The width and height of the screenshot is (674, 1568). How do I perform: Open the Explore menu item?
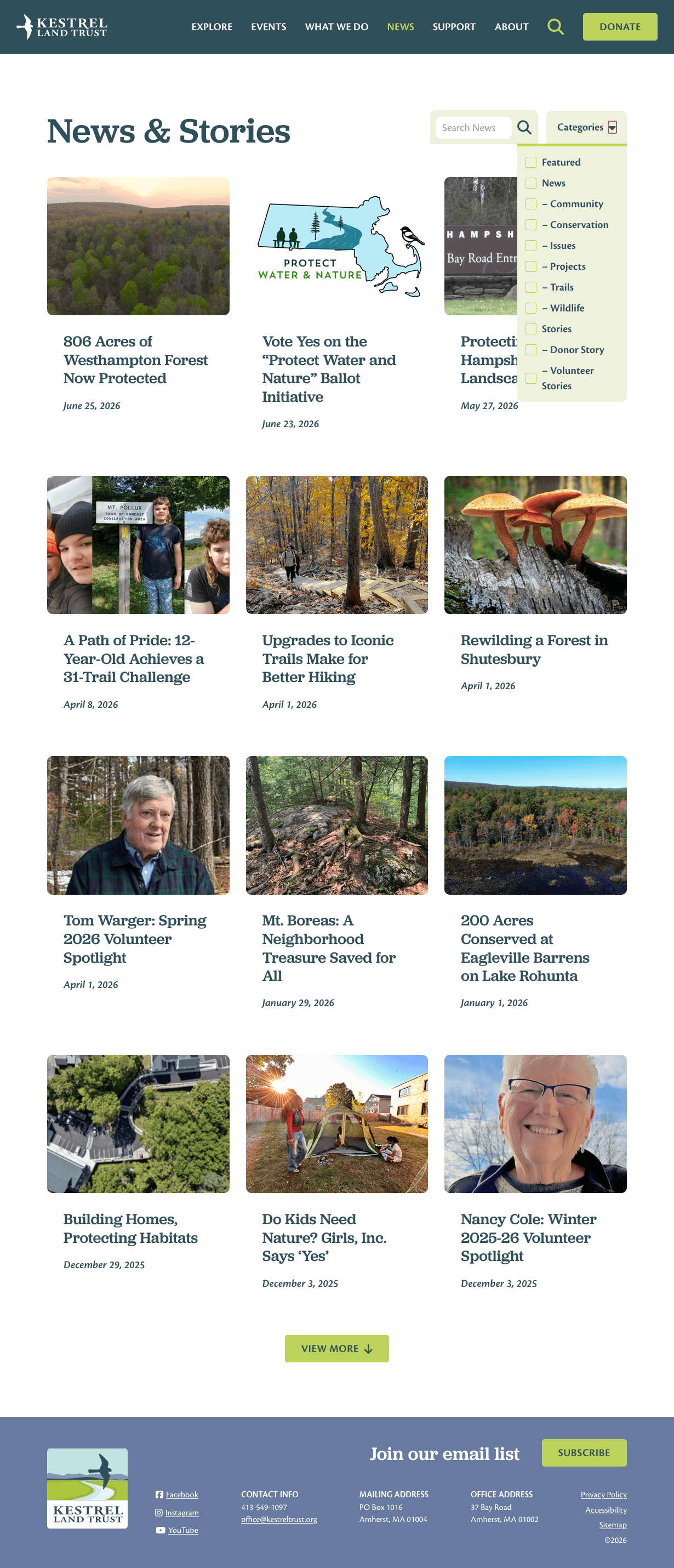(x=212, y=27)
